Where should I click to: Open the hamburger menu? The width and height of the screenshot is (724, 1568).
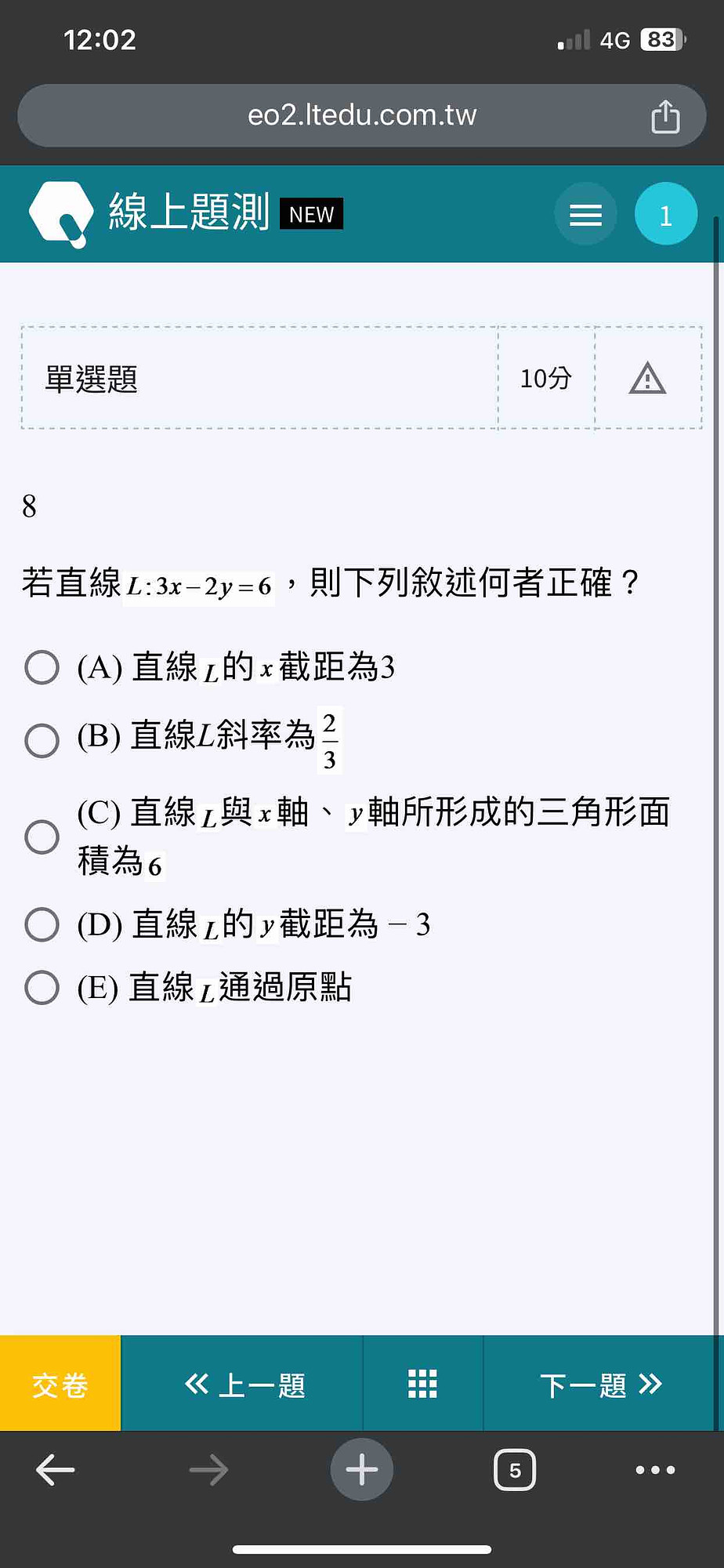click(585, 214)
